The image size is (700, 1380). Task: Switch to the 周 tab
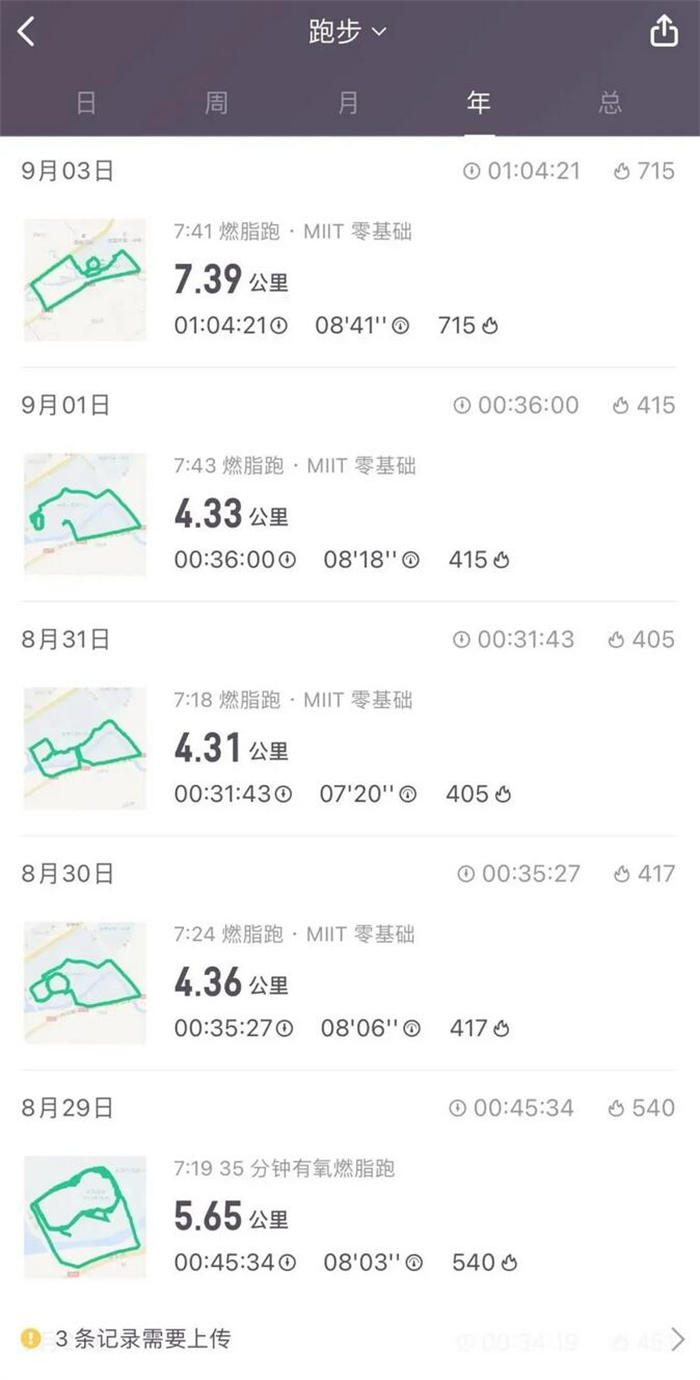pos(216,102)
